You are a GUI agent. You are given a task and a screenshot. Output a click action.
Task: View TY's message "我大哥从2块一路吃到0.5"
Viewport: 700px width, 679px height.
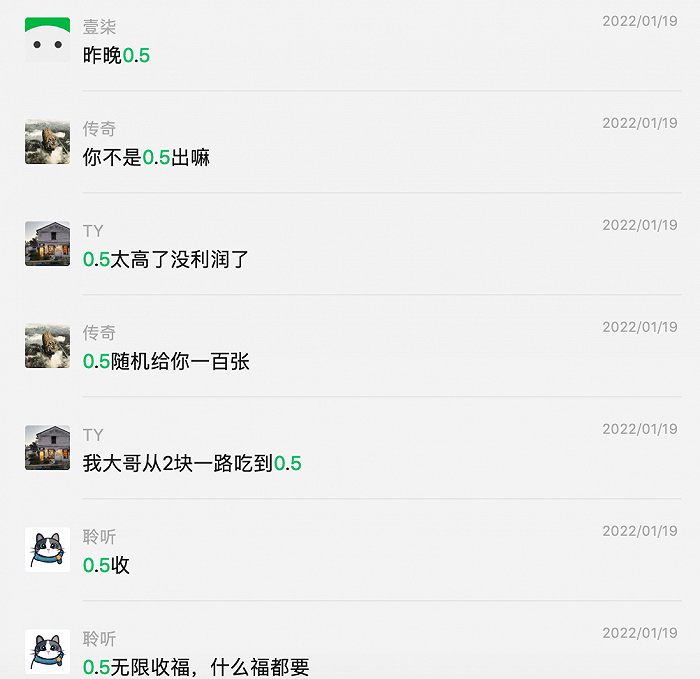[x=192, y=463]
